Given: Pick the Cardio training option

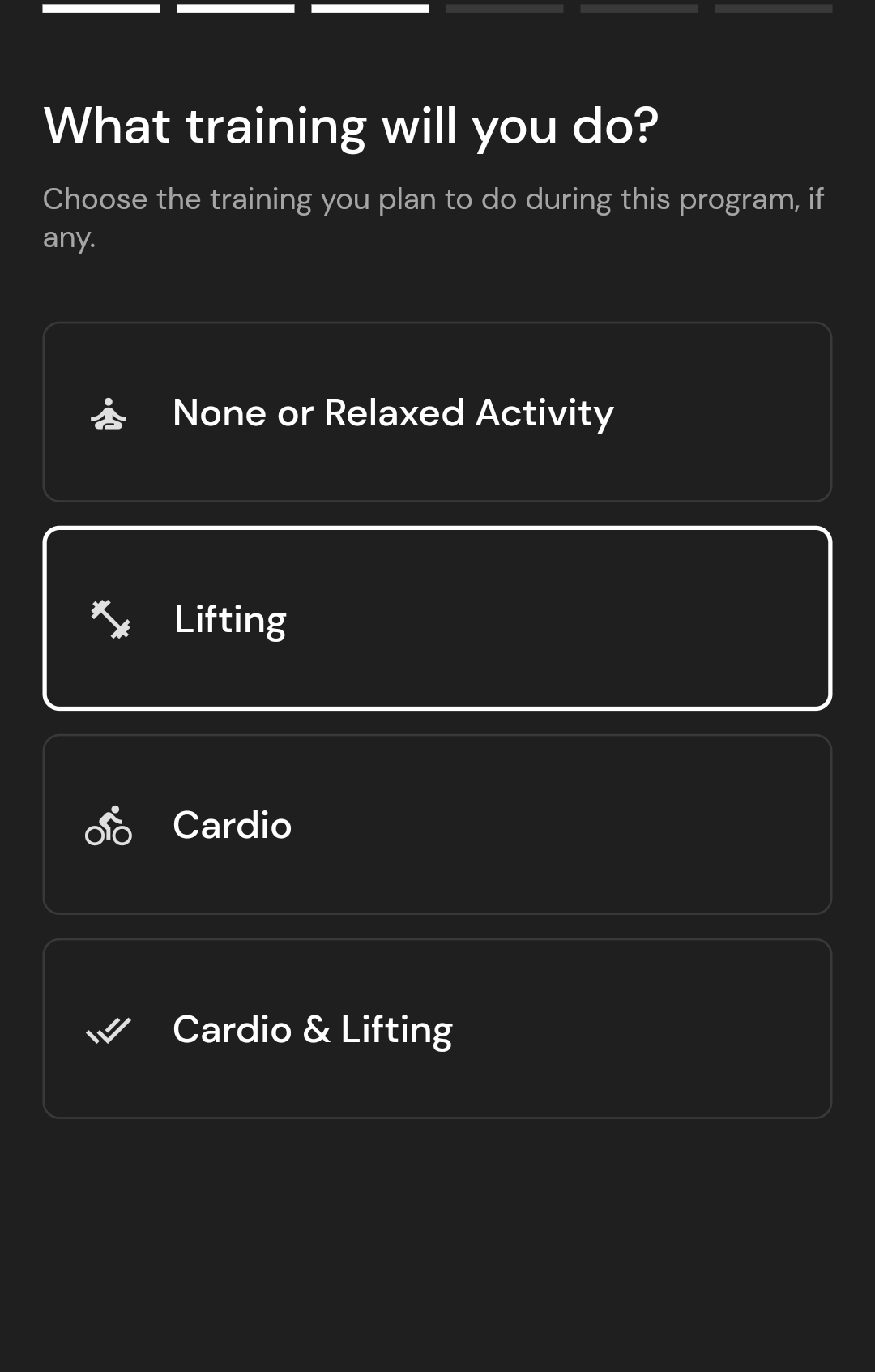Looking at the screenshot, I should 437,825.
